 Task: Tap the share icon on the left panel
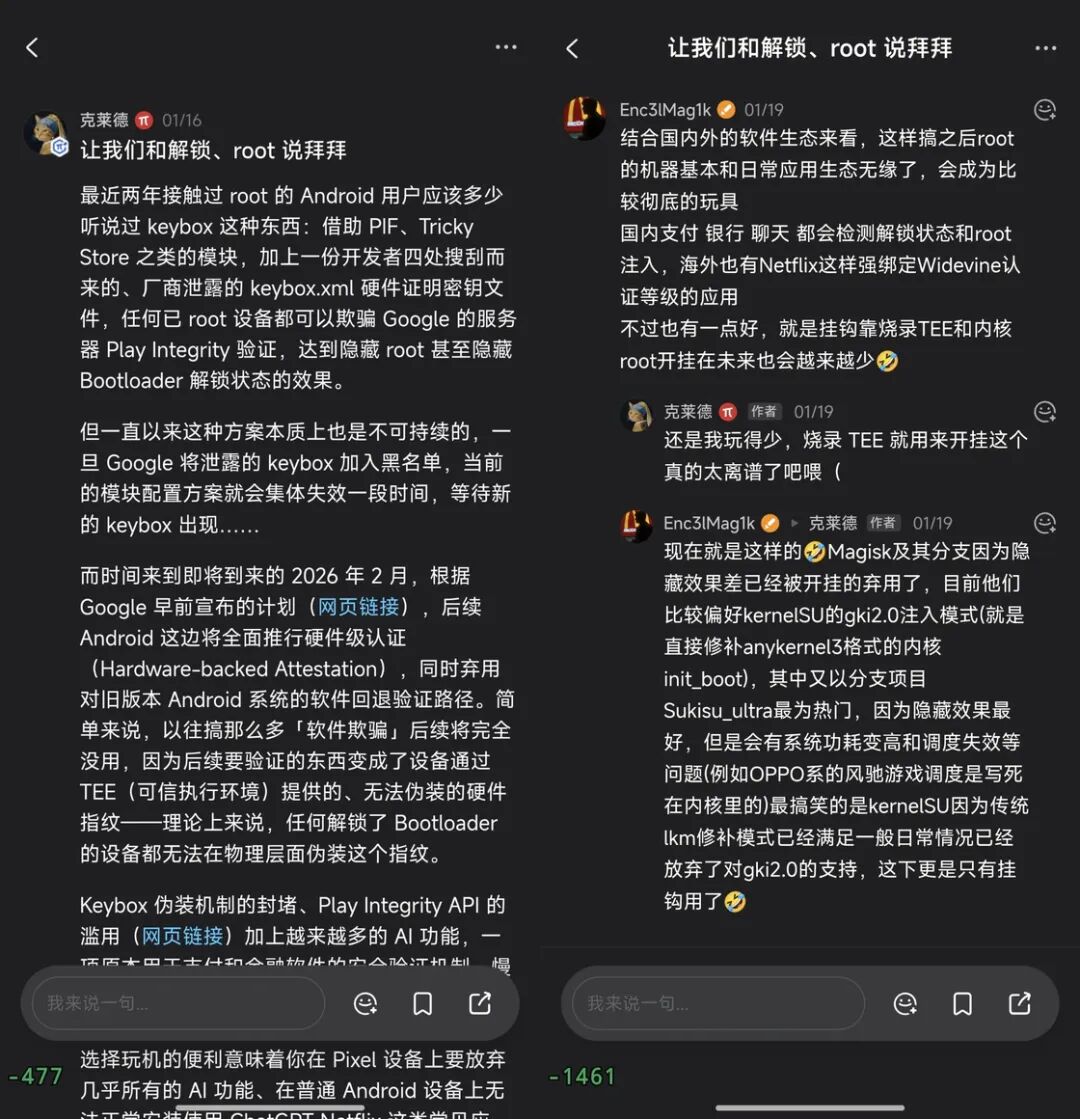click(x=479, y=1003)
